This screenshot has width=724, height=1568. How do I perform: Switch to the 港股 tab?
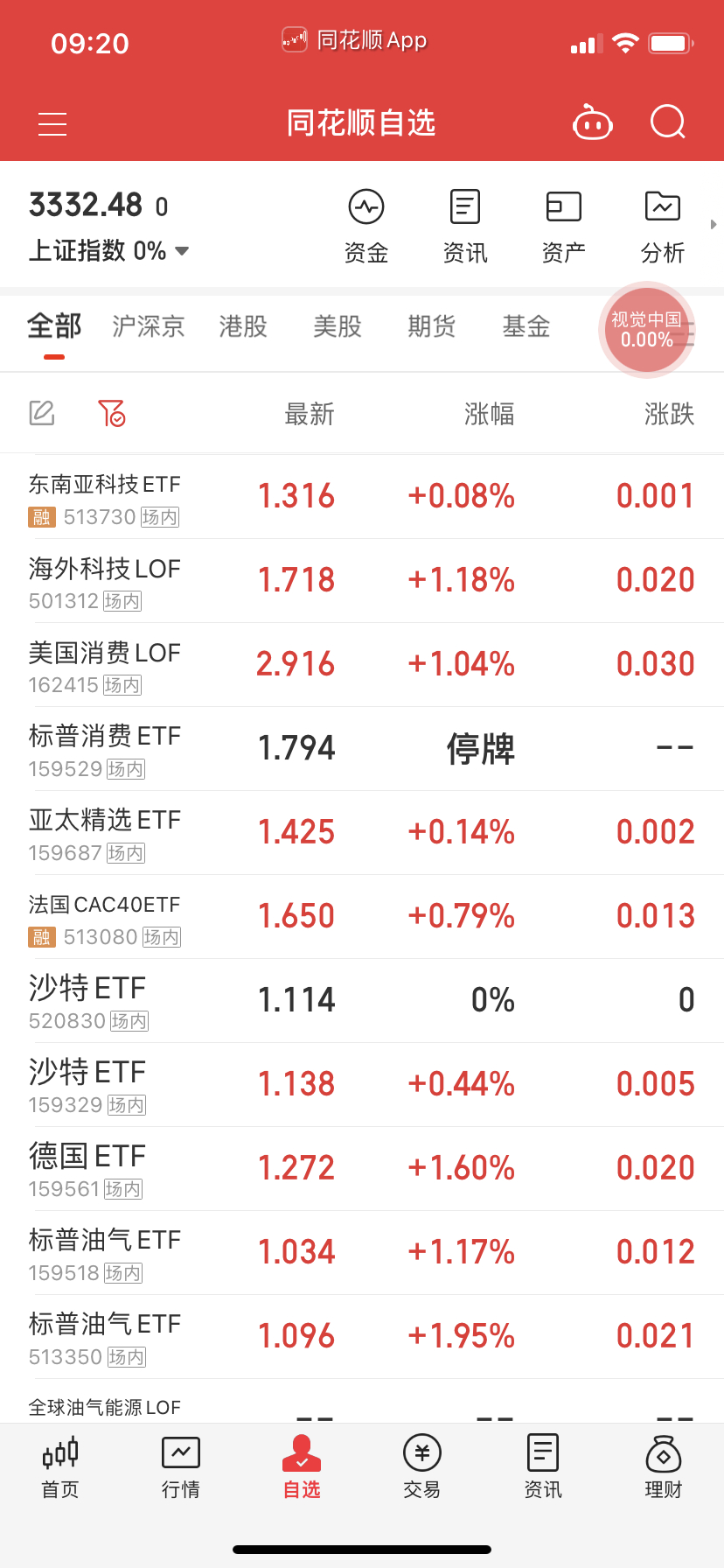[243, 326]
